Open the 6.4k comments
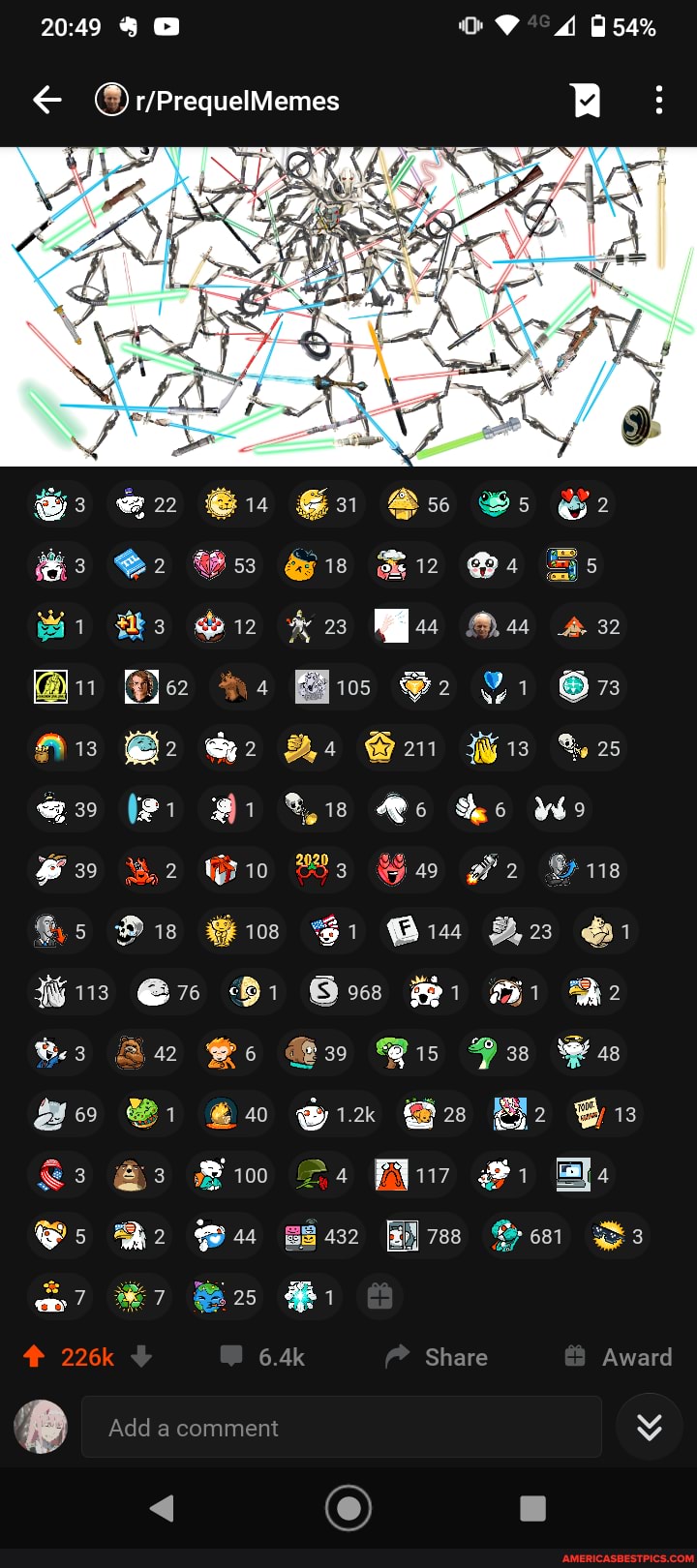697x1568 pixels. (262, 1357)
